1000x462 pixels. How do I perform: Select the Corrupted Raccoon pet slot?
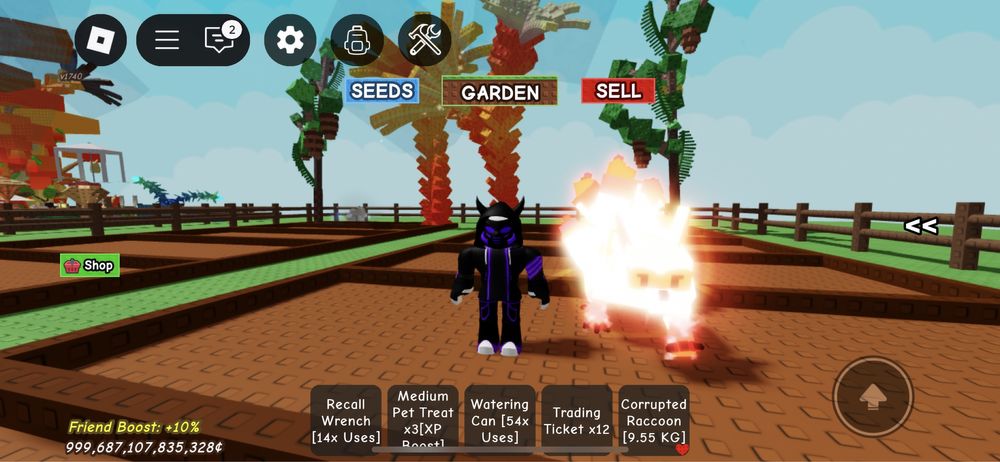(x=654, y=421)
